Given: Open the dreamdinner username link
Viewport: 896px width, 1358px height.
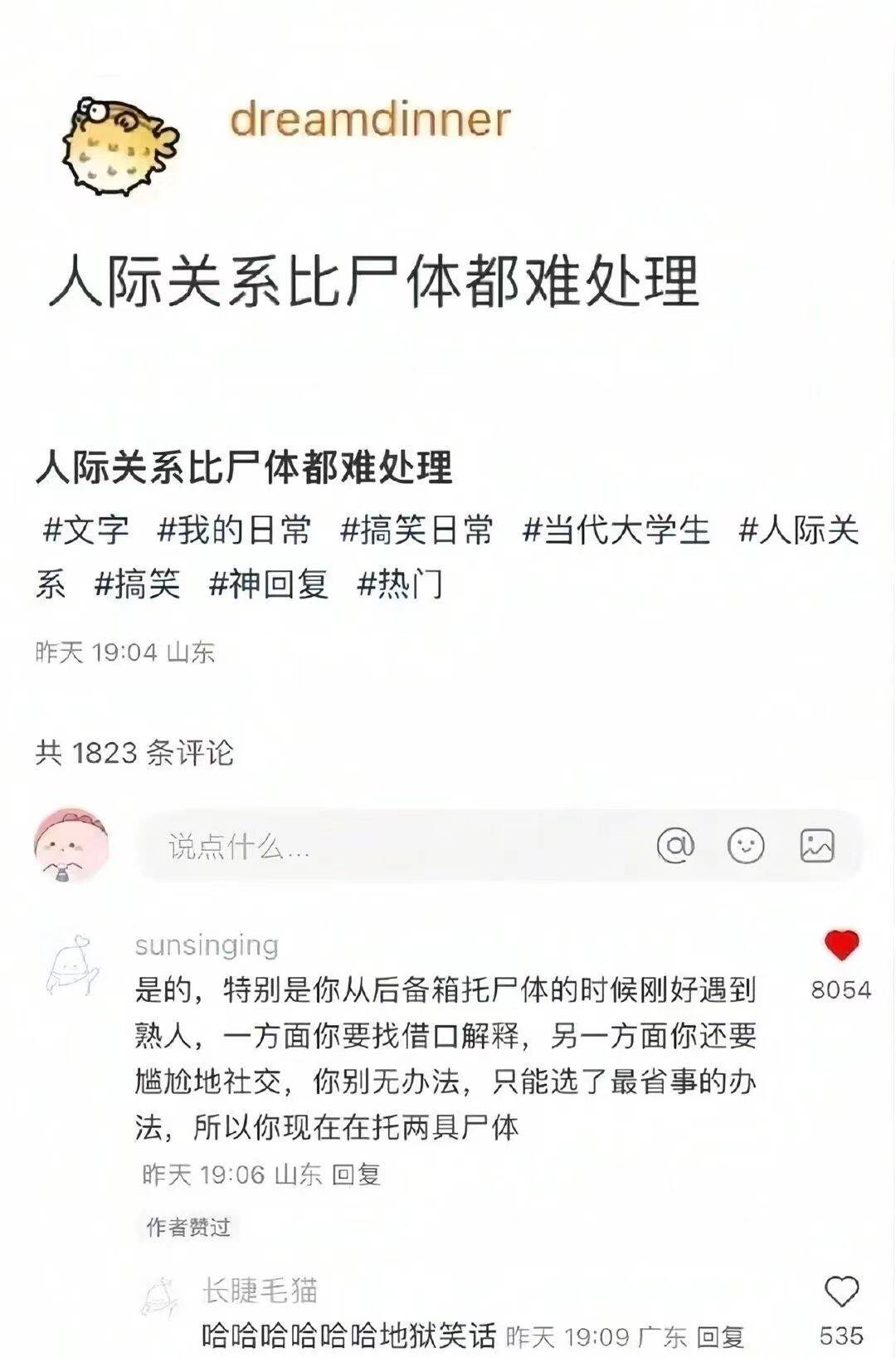Looking at the screenshot, I should [x=369, y=120].
